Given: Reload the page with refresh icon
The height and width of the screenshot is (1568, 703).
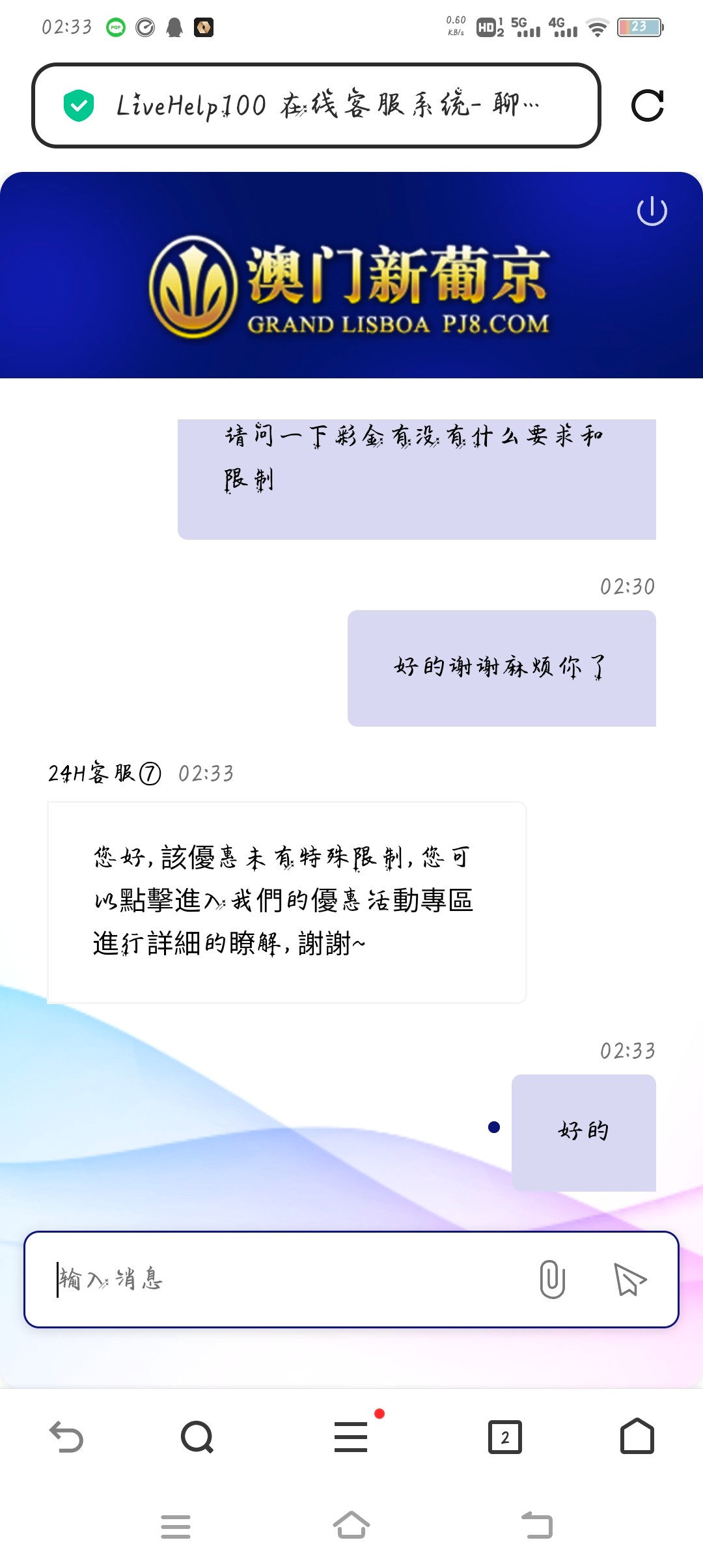Looking at the screenshot, I should (648, 105).
